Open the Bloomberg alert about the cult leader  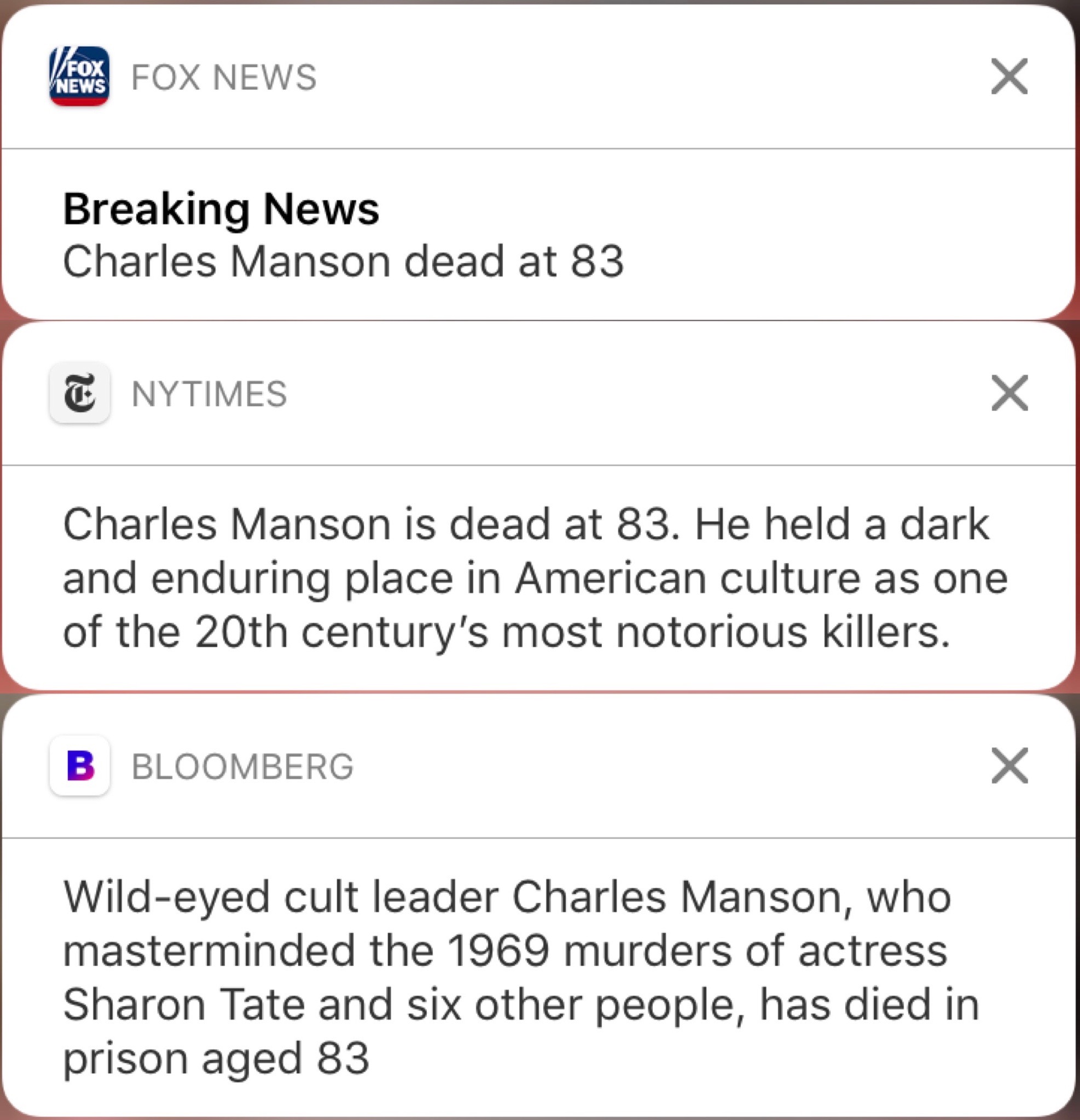coord(520,977)
